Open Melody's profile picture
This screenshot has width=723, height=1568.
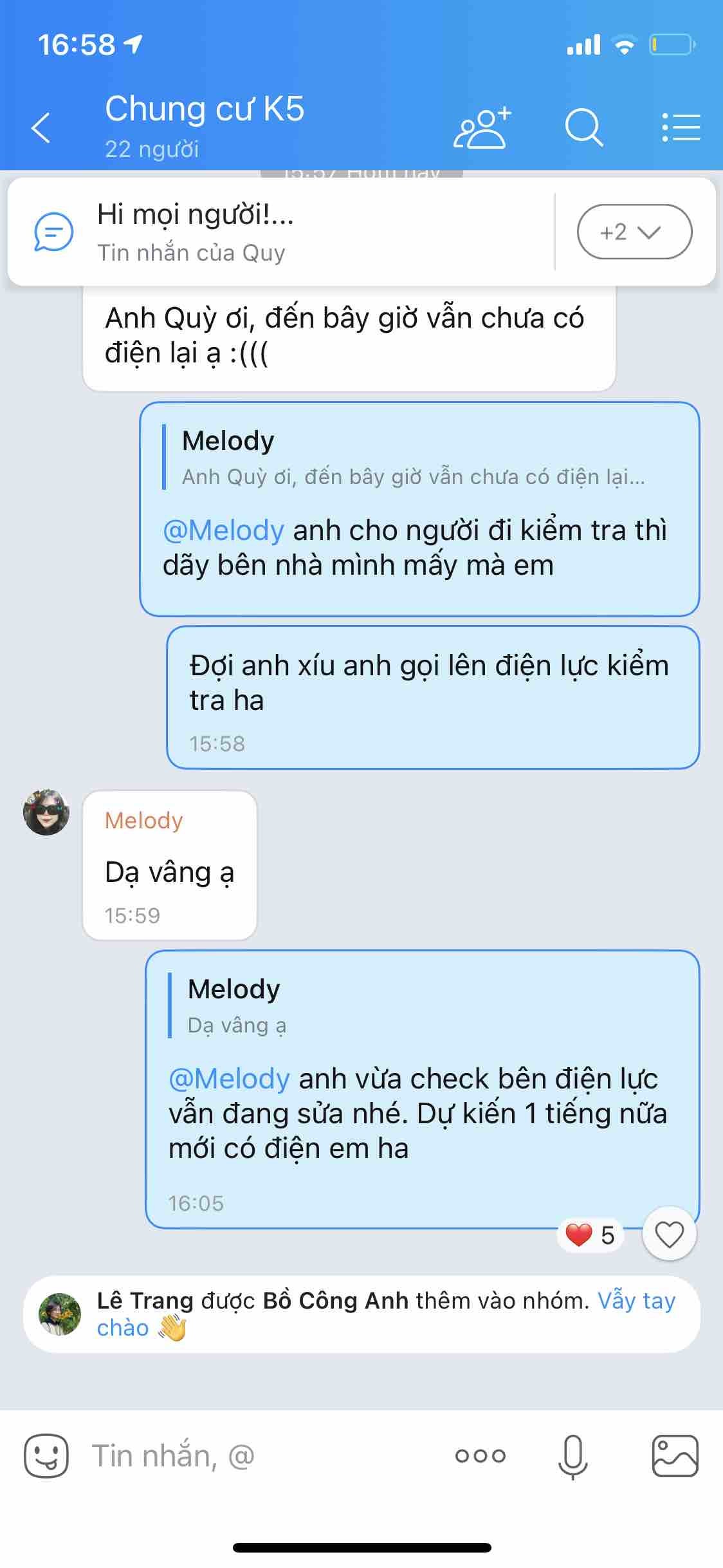(46, 812)
